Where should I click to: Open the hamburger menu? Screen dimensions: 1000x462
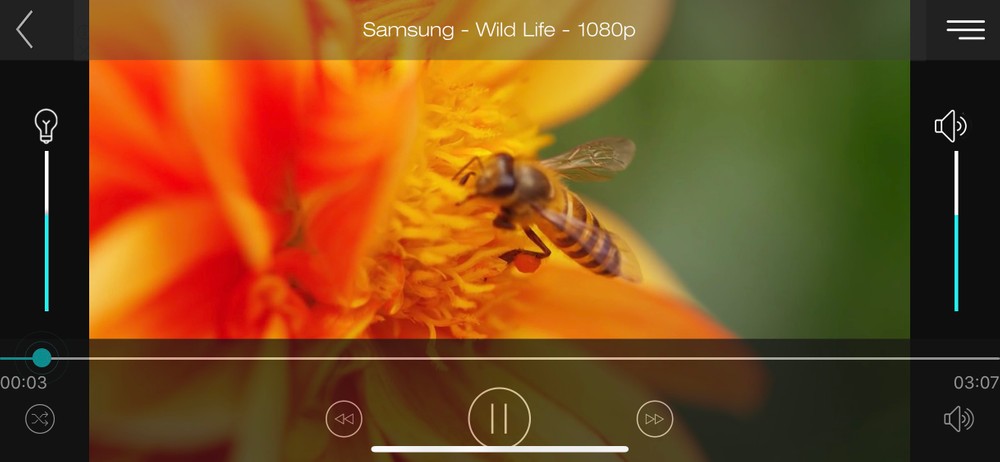click(x=965, y=30)
